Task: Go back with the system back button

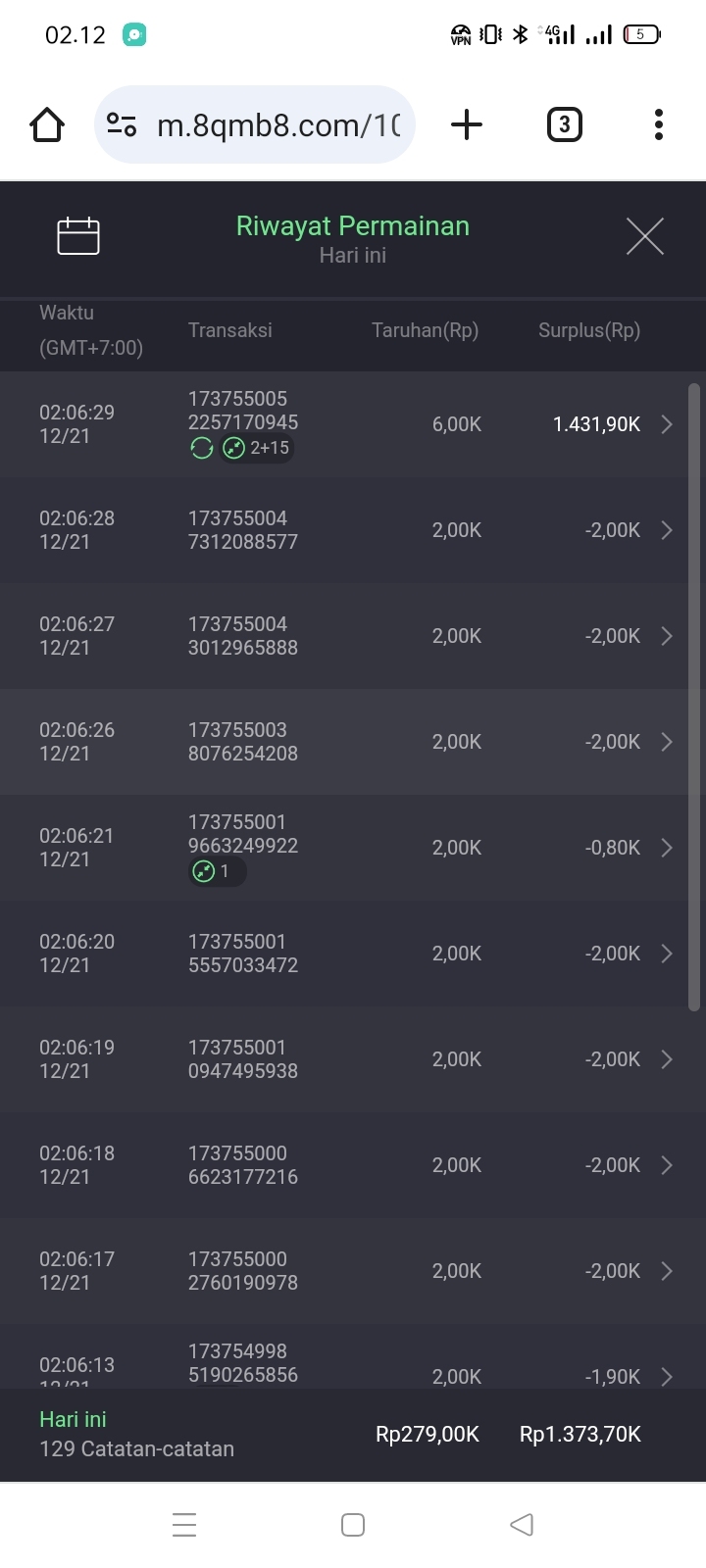Action: [522, 1525]
